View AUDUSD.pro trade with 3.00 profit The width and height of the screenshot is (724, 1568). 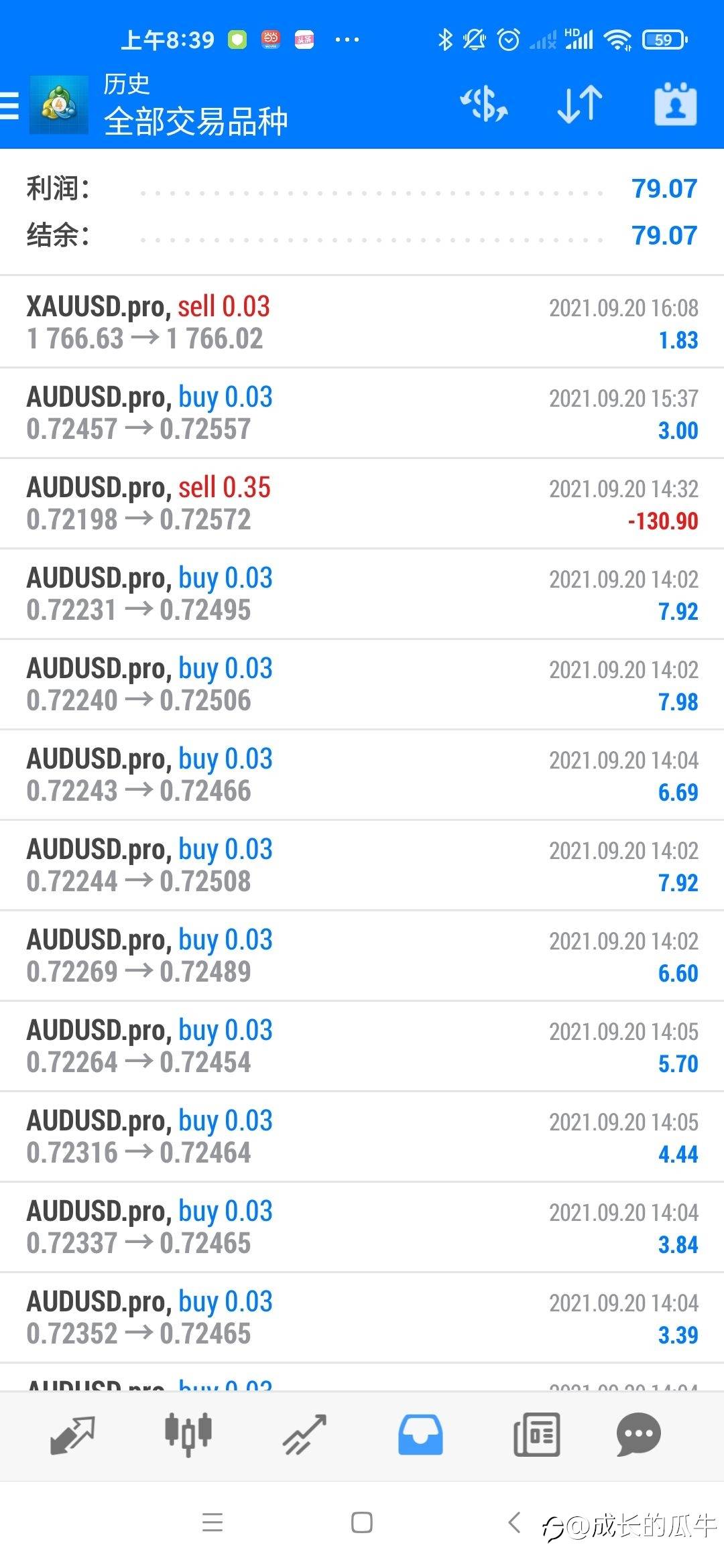(362, 413)
